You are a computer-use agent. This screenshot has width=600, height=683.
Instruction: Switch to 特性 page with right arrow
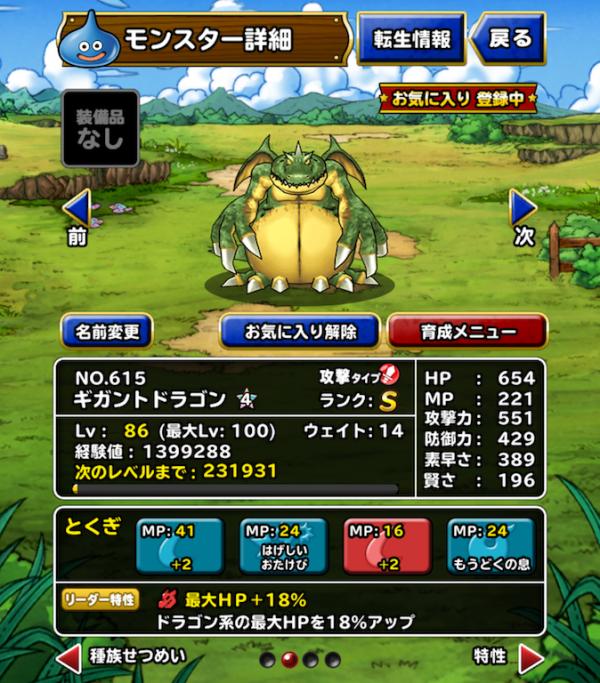point(531,657)
